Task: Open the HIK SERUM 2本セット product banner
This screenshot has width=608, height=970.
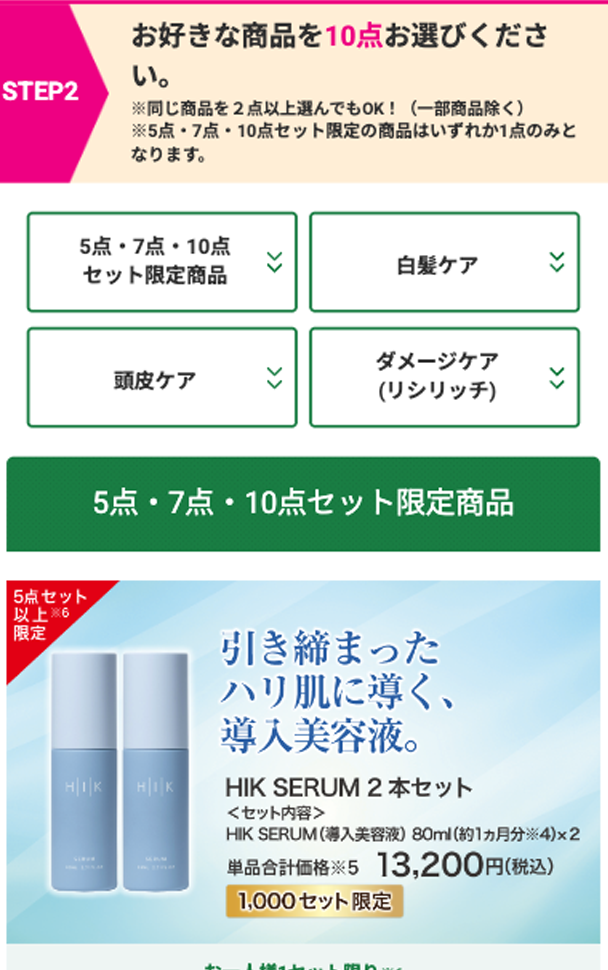Action: pyautogui.click(x=304, y=762)
